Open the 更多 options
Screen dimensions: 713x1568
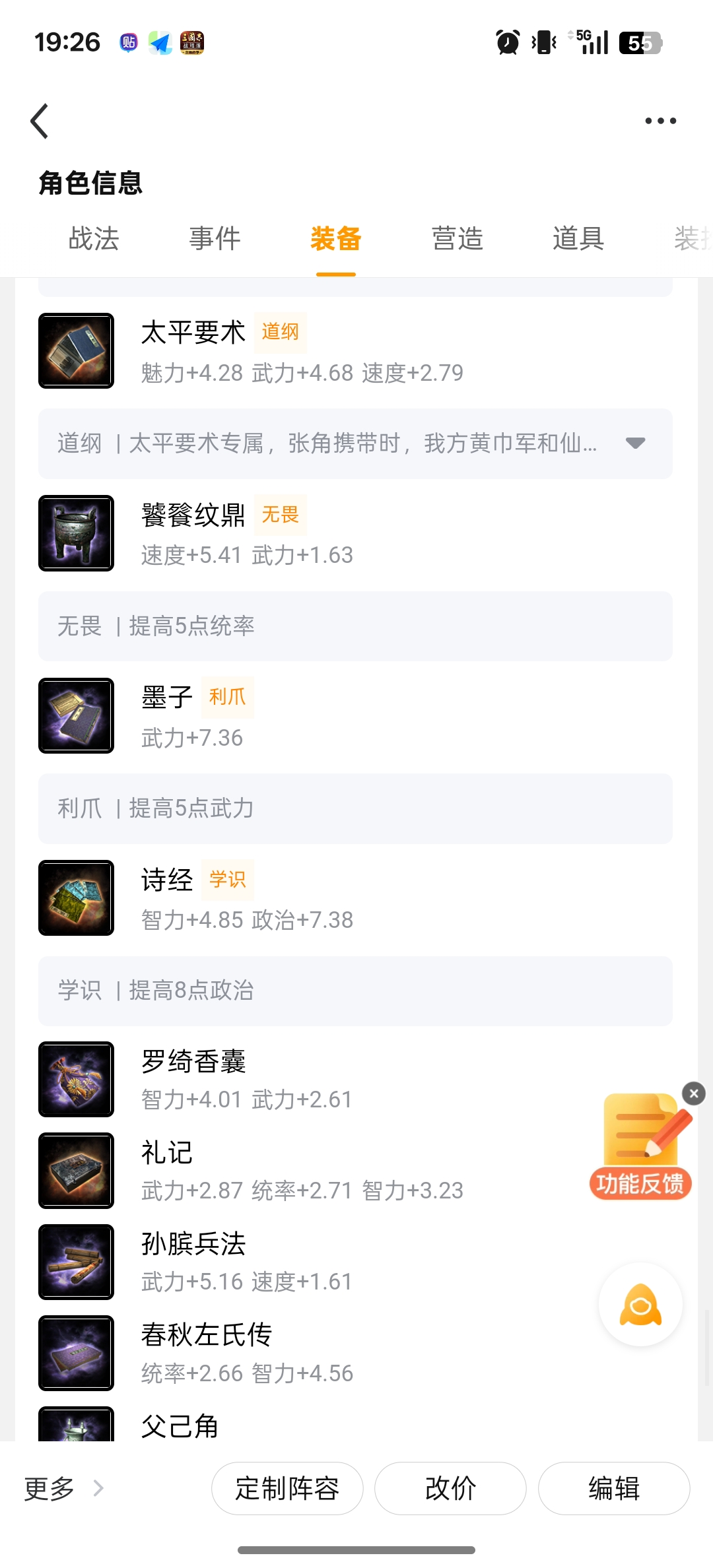pyautogui.click(x=63, y=1488)
